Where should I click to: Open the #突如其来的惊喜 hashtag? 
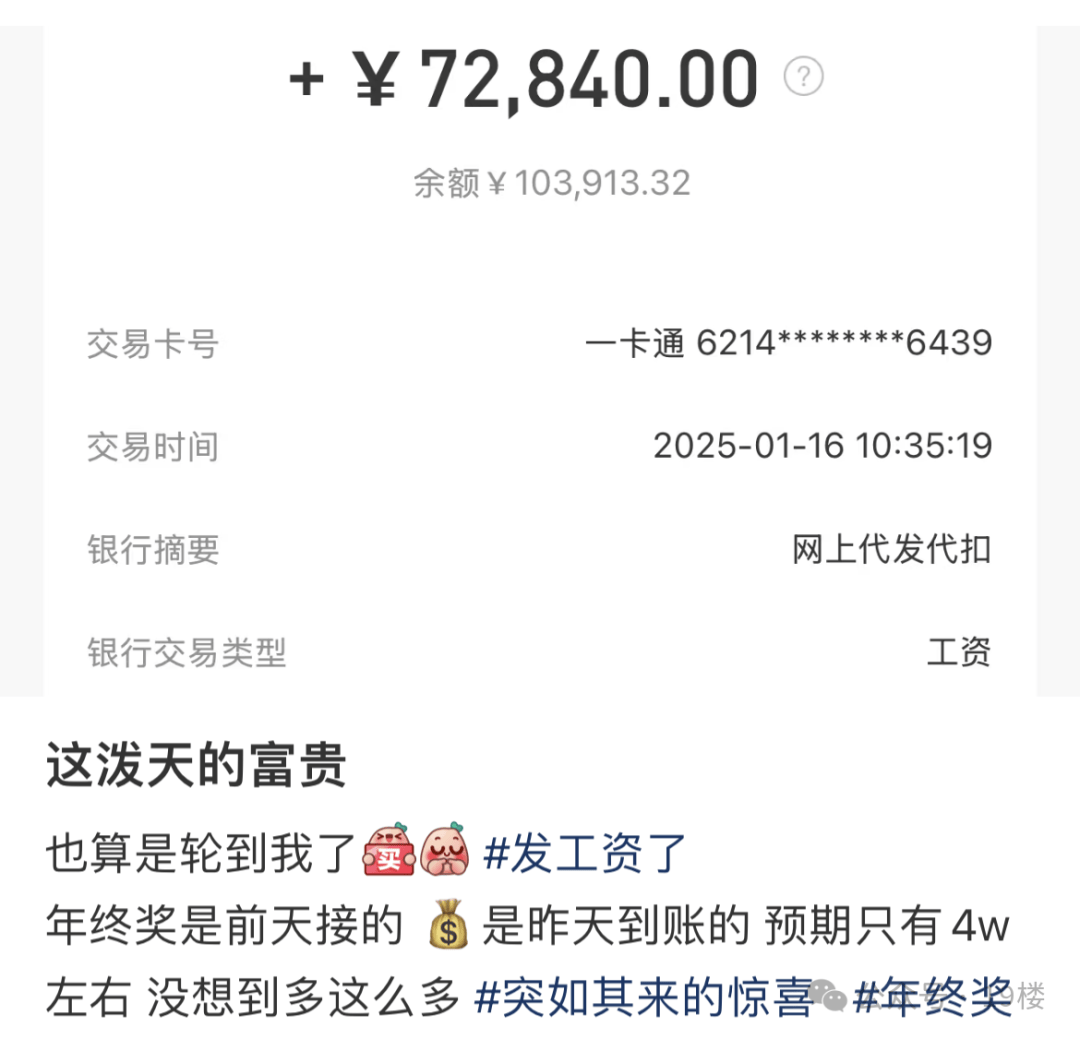click(x=643, y=998)
